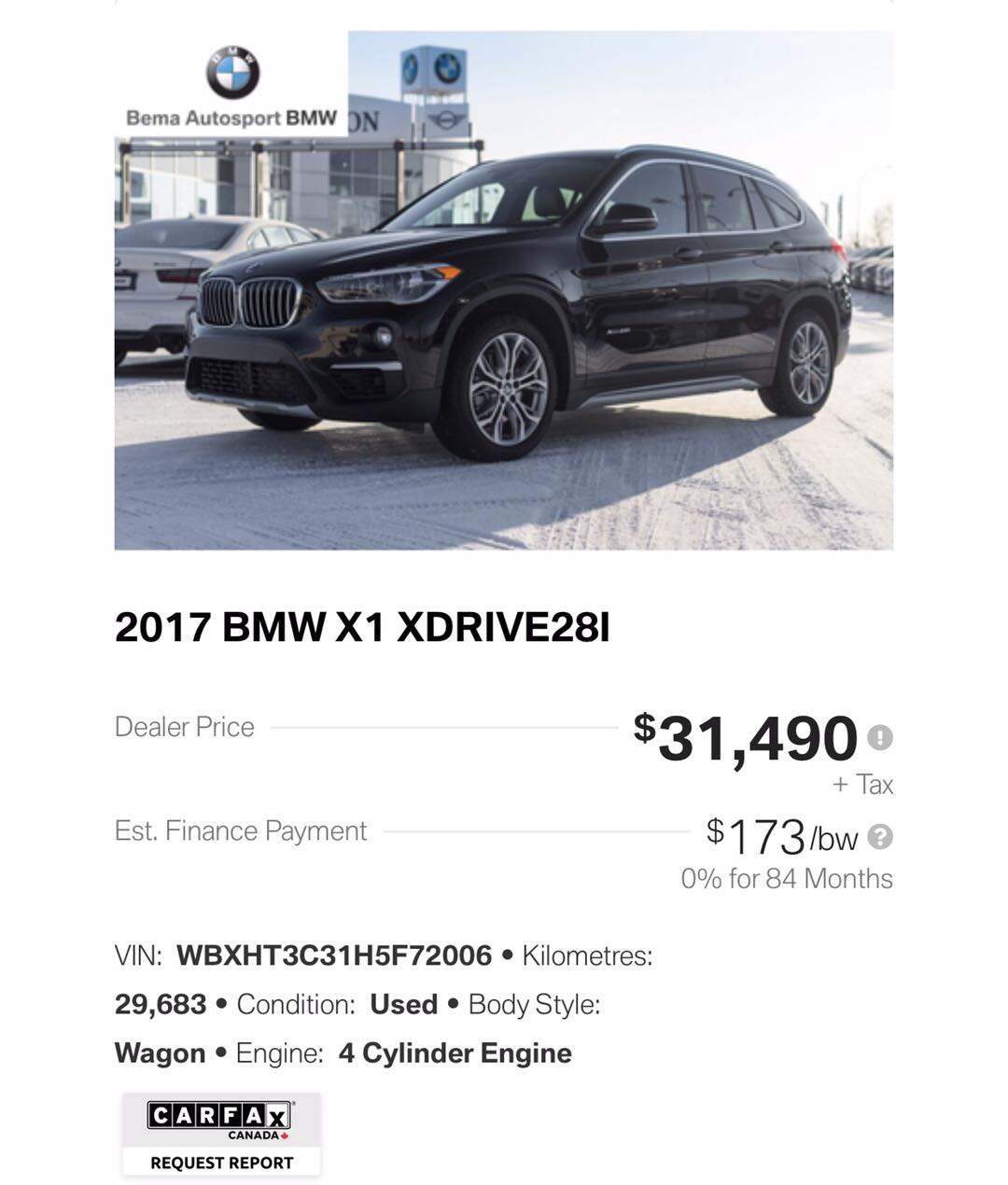Tap the info icon beside the dealer price

coord(879,738)
